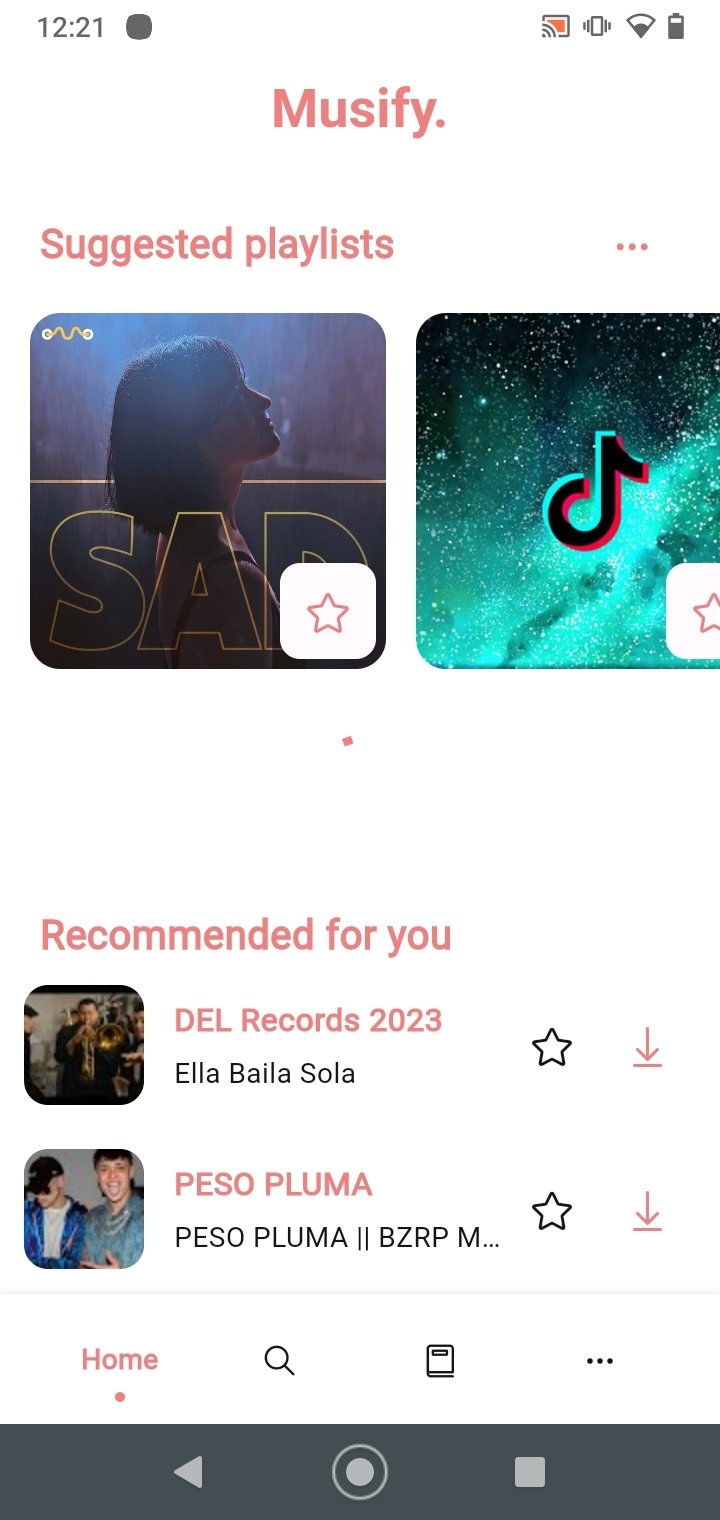
Task: Open the DEL Records 2023 artist link
Action: [308, 1019]
